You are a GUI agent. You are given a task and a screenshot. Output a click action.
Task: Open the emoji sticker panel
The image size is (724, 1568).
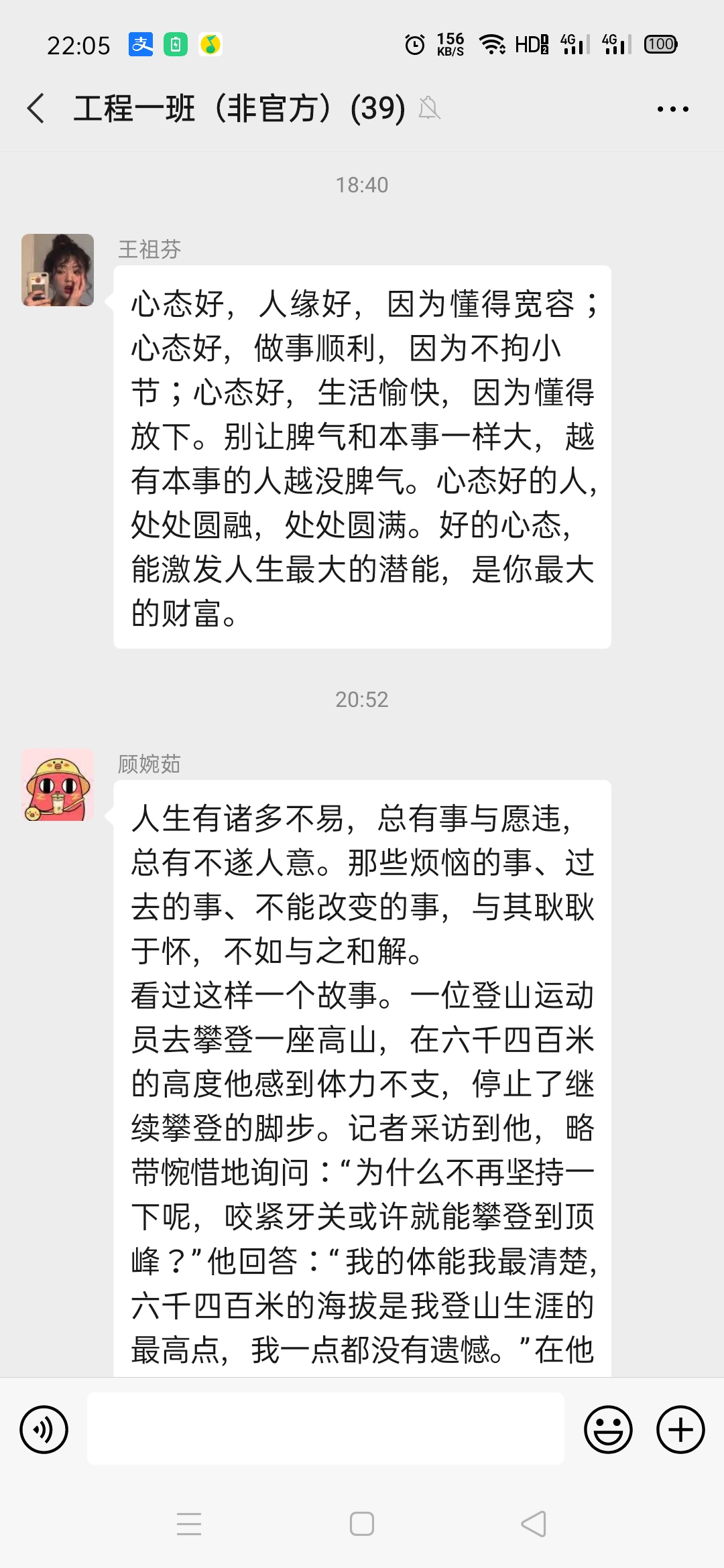pyautogui.click(x=608, y=1429)
